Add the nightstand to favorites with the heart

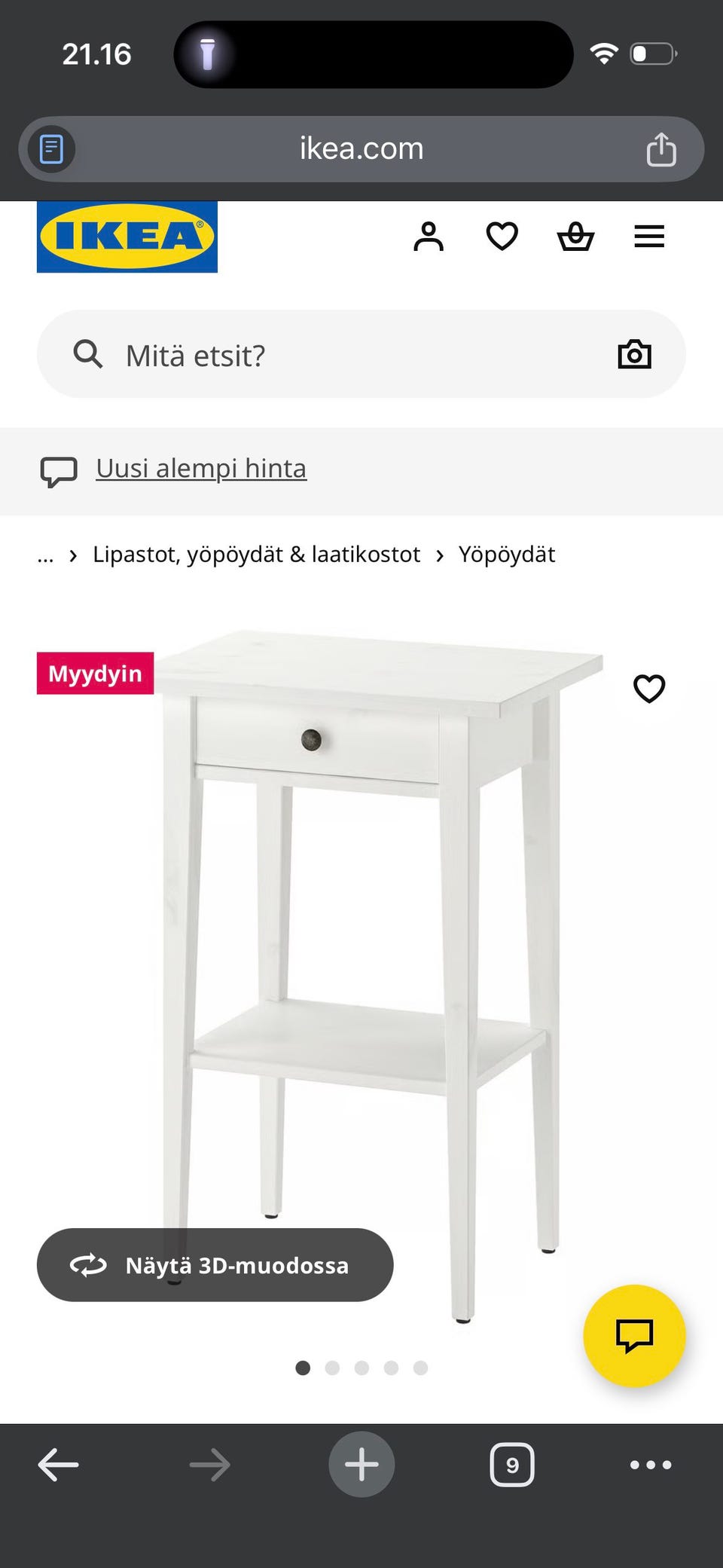(649, 688)
